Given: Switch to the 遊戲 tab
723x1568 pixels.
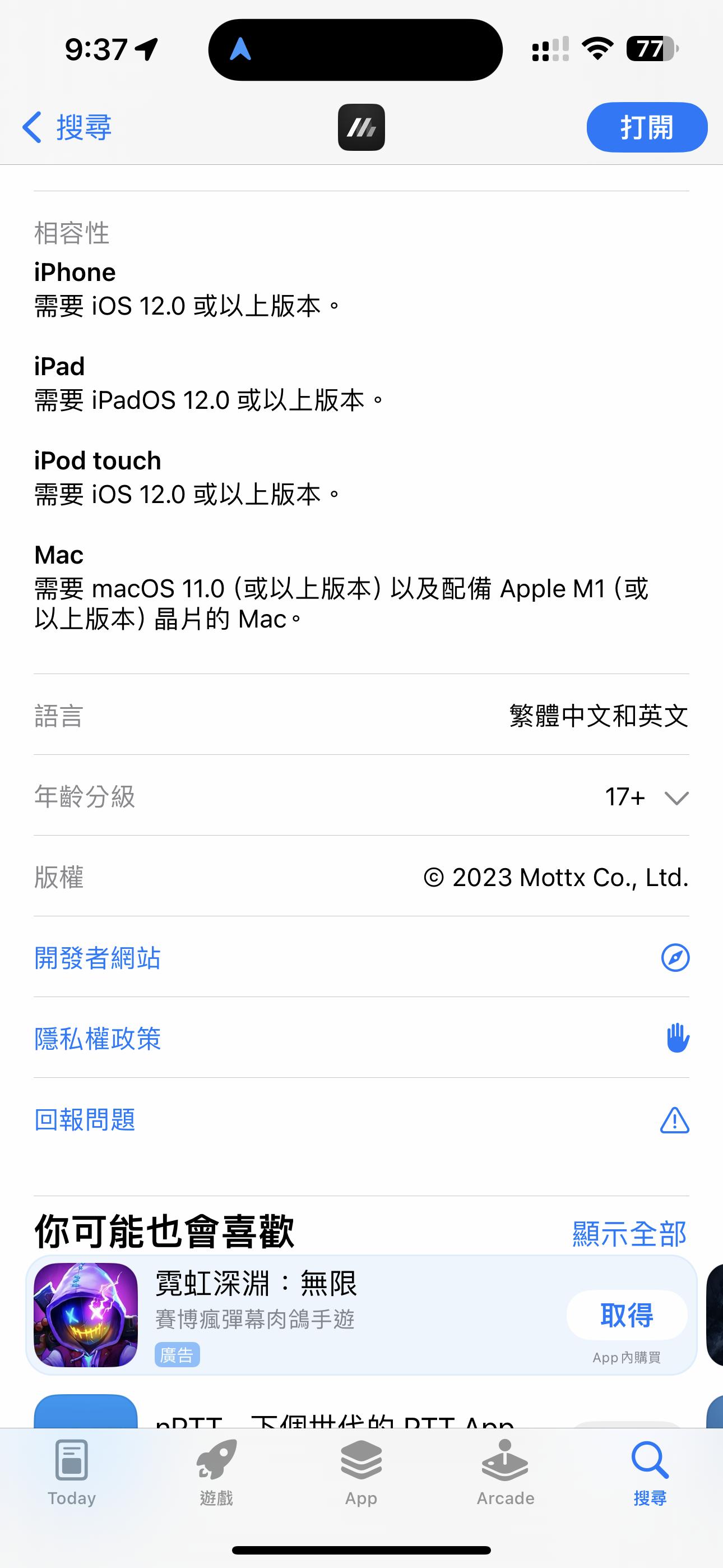Looking at the screenshot, I should tap(216, 1472).
